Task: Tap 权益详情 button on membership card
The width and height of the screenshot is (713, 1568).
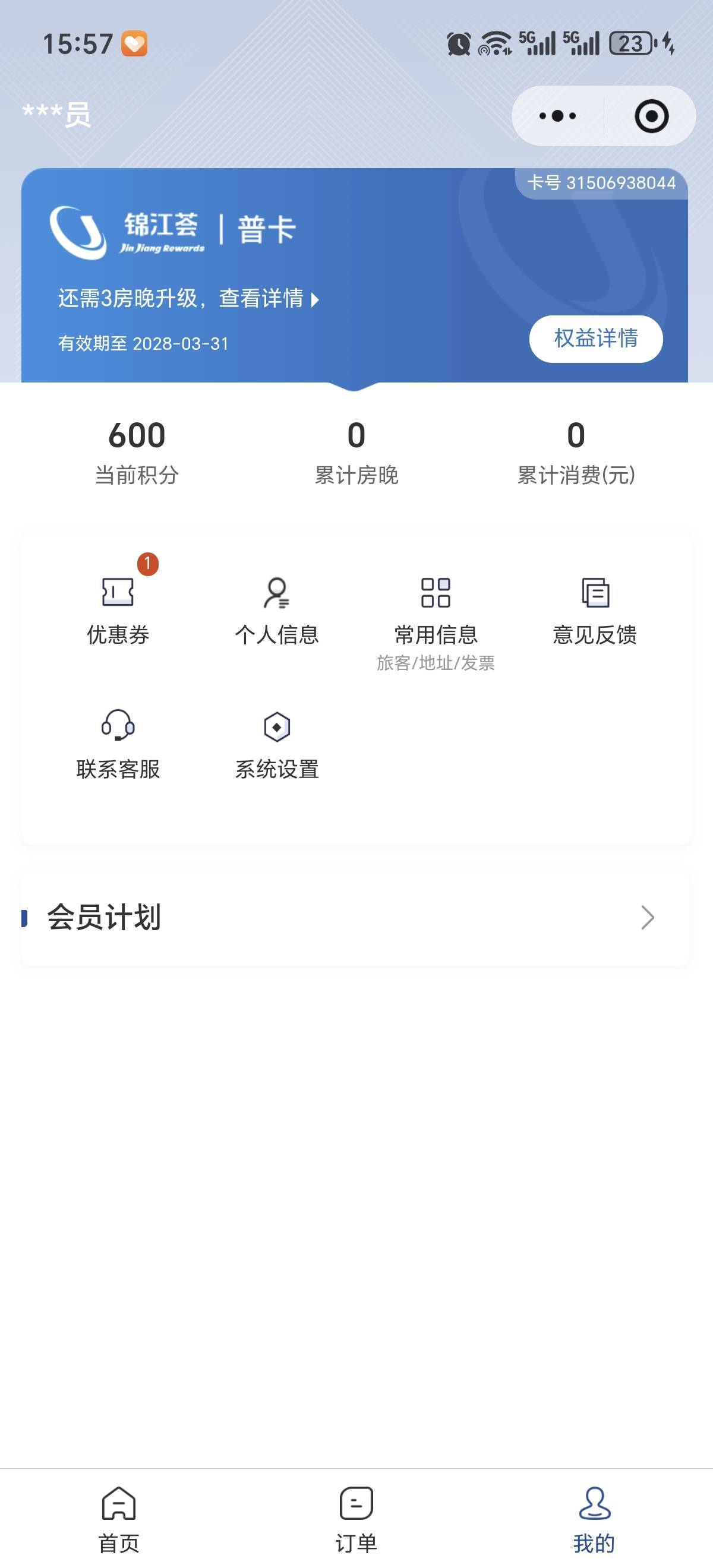Action: [x=595, y=339]
